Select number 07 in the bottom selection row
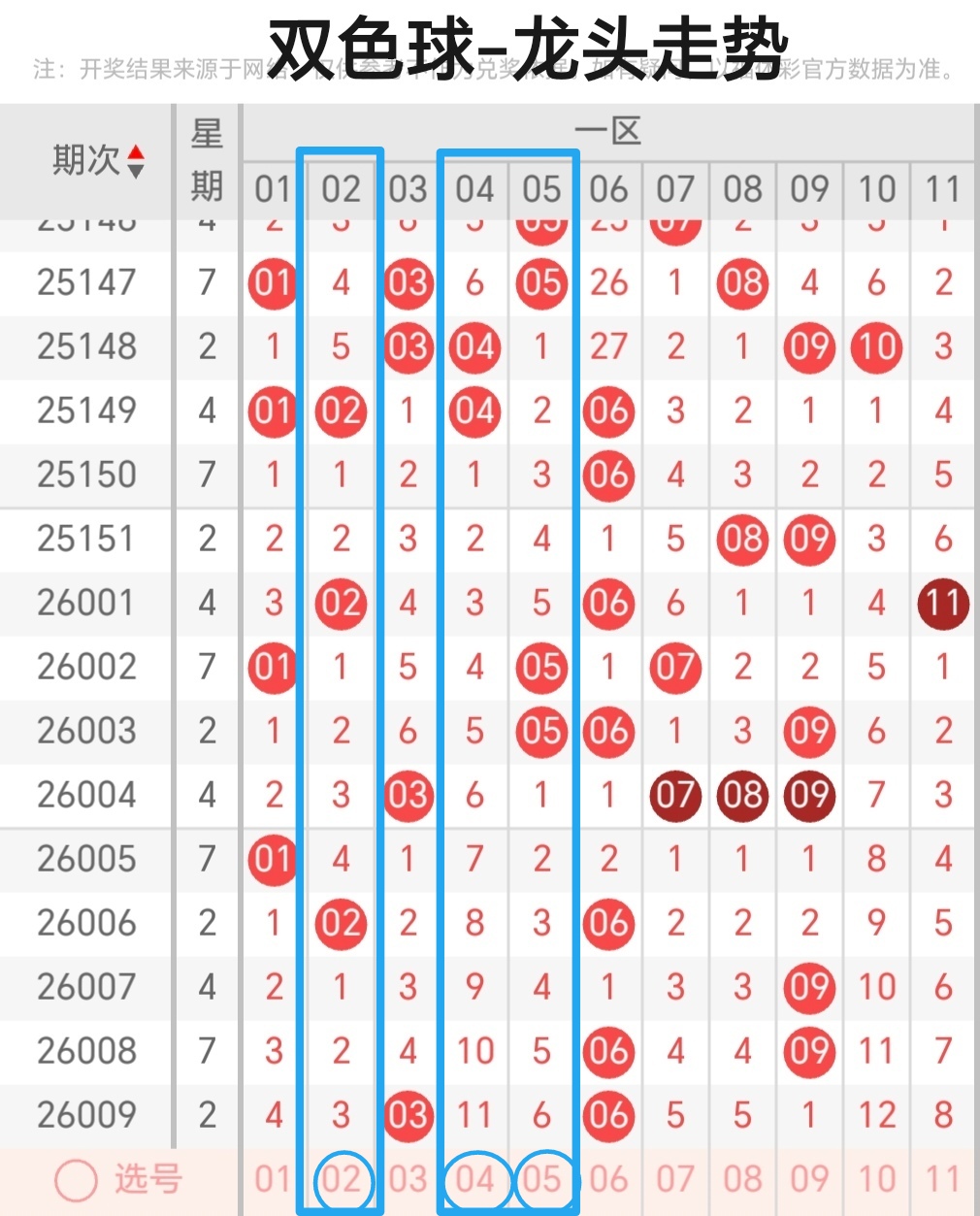 tap(674, 1177)
